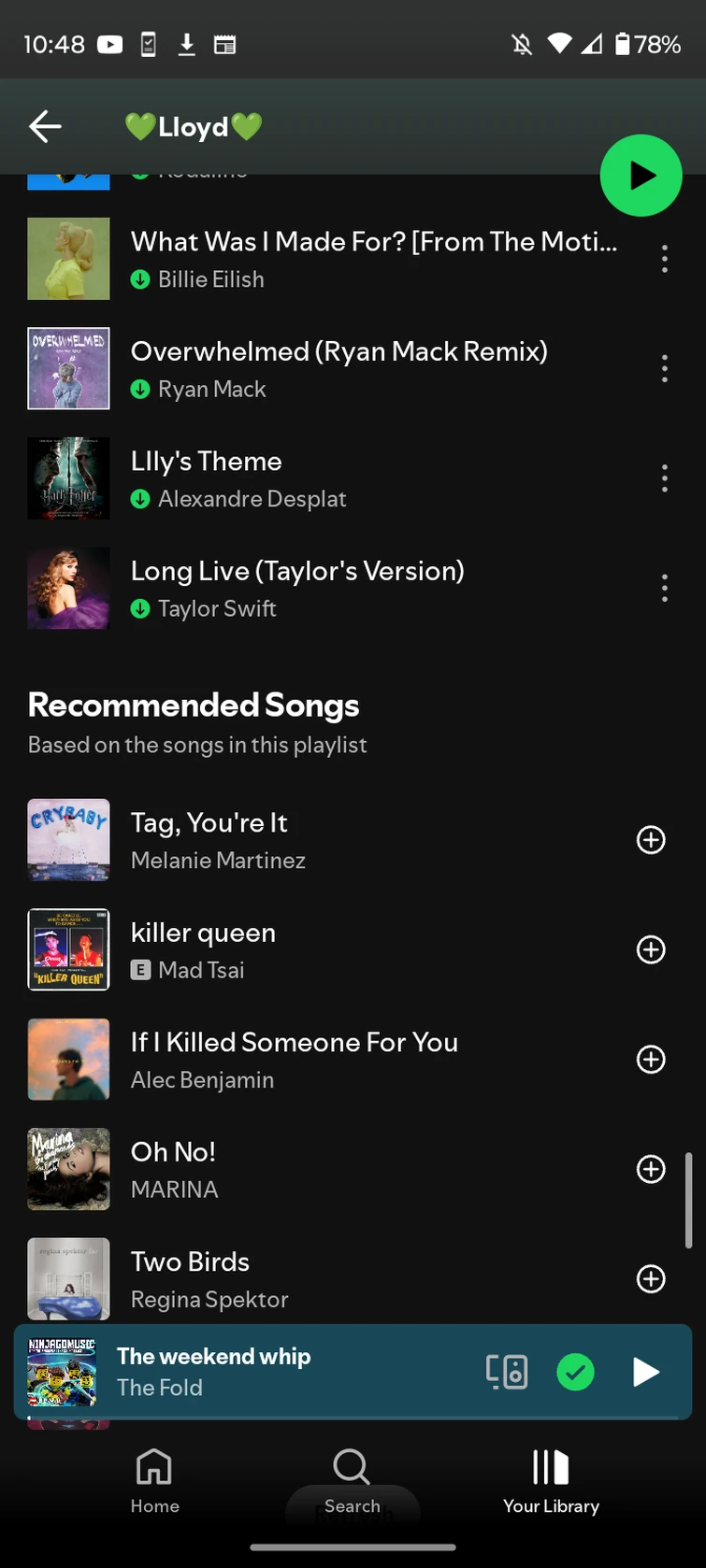Tap back arrow to leave the playlist
This screenshot has width=706, height=1568.
click(45, 126)
